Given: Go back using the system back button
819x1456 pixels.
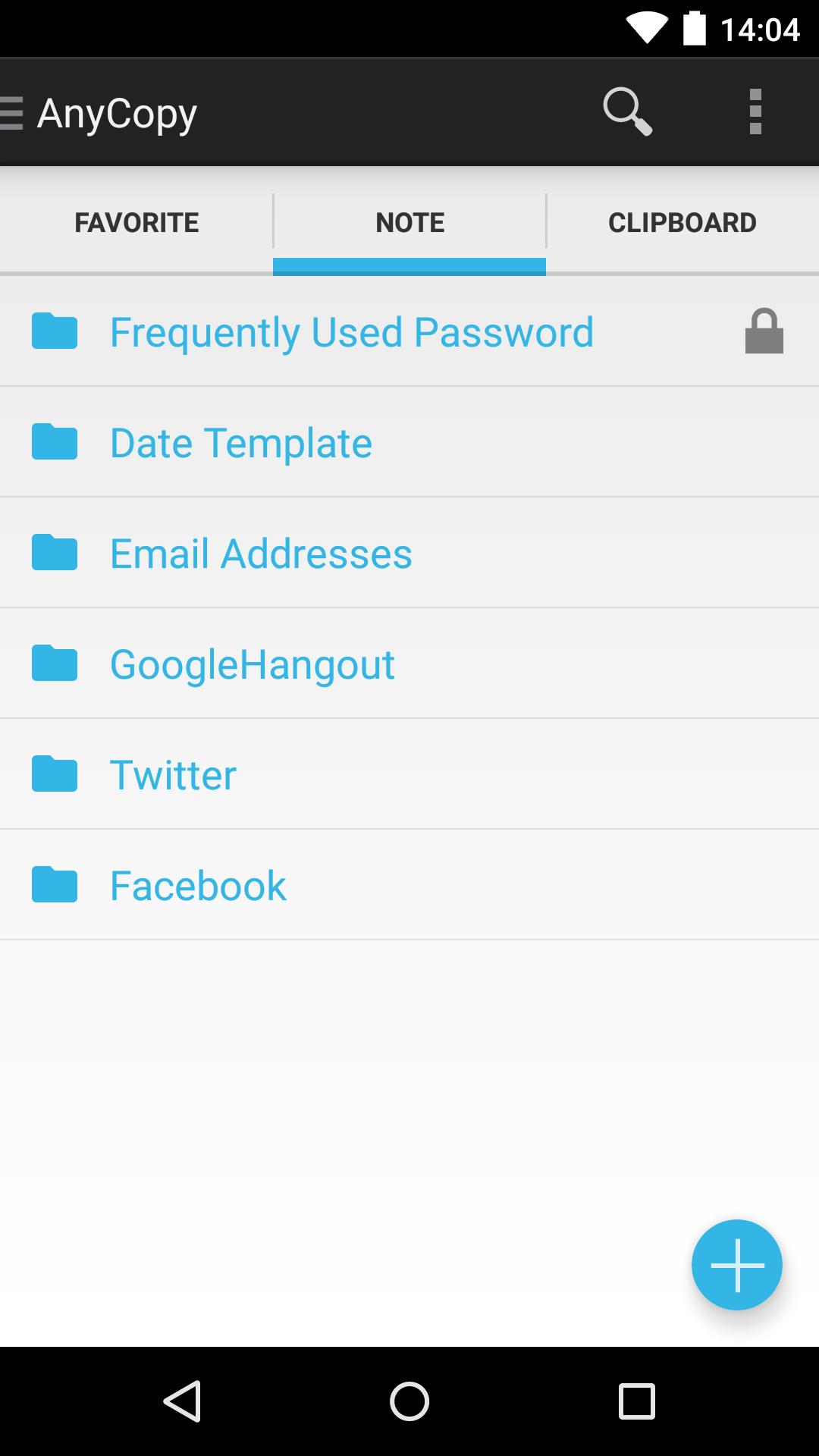Looking at the screenshot, I should pos(182,1401).
